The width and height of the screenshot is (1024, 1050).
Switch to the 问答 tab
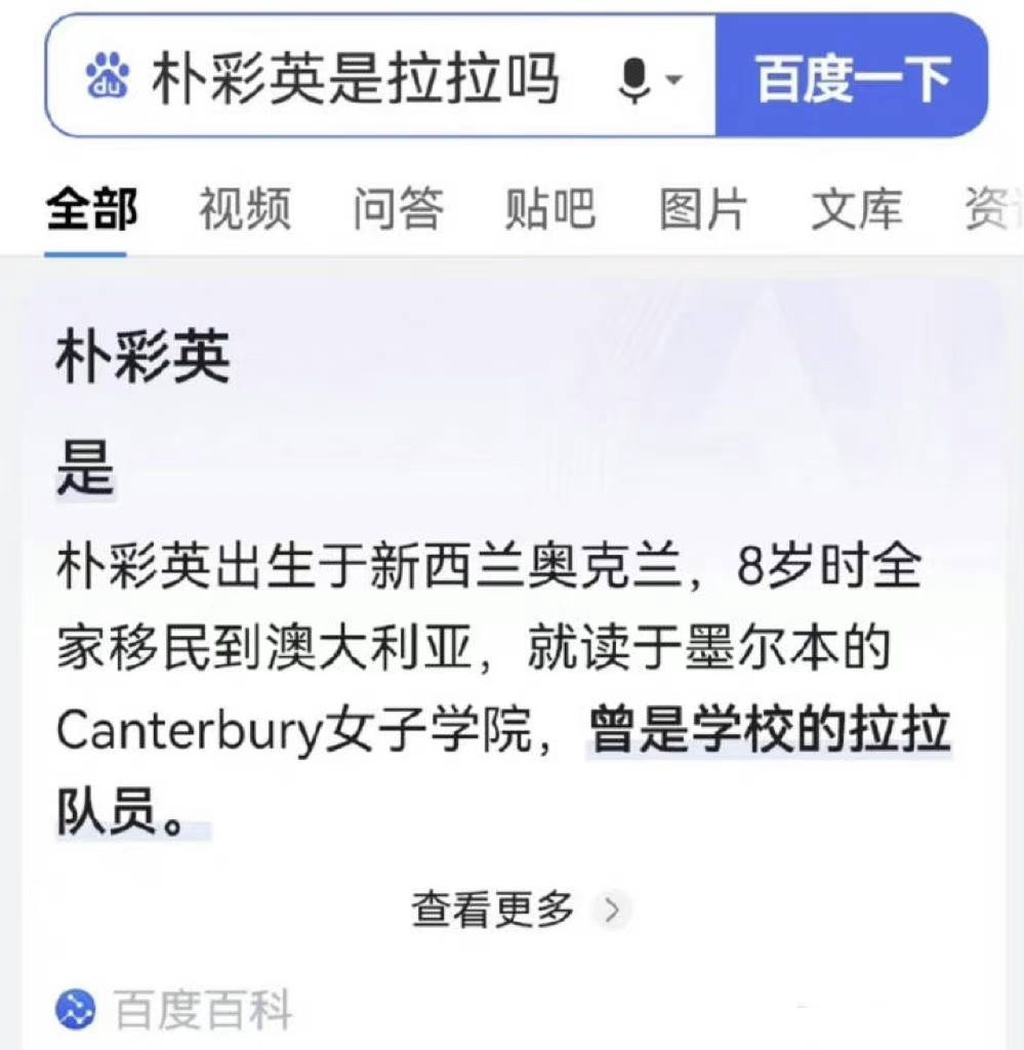coord(398,209)
